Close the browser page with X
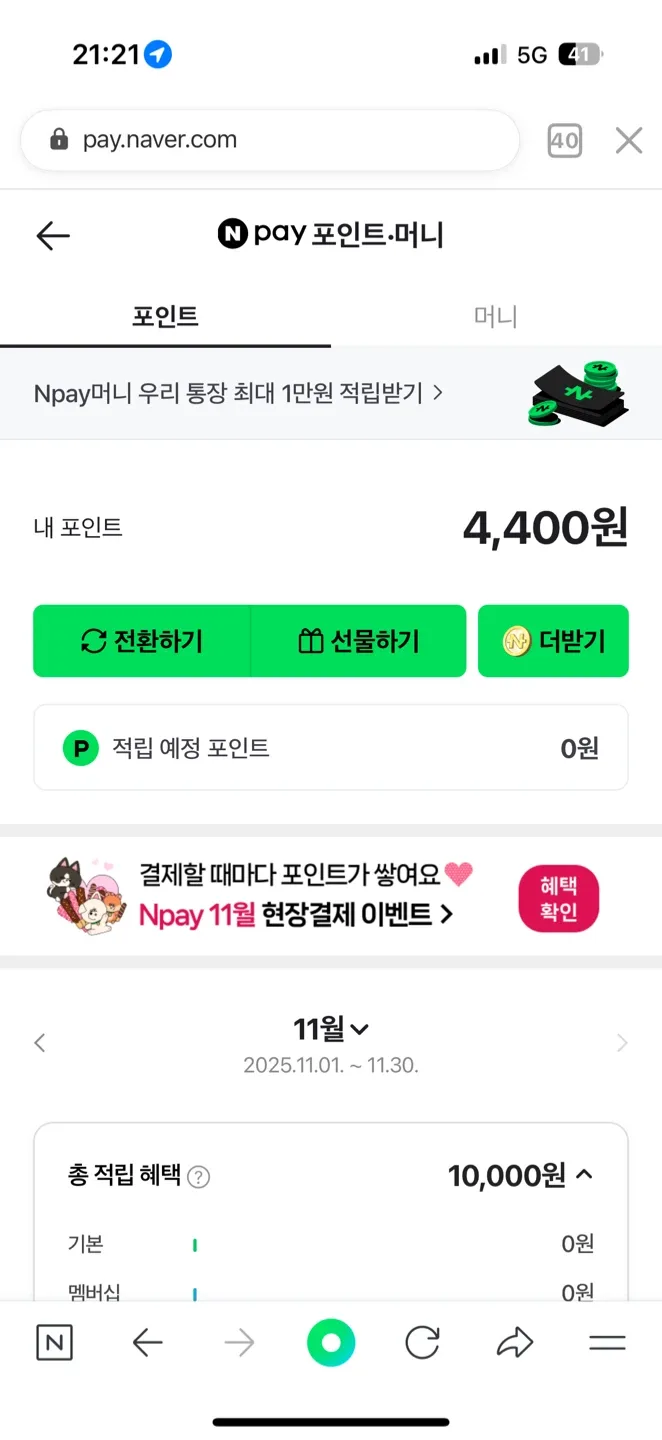 628,141
